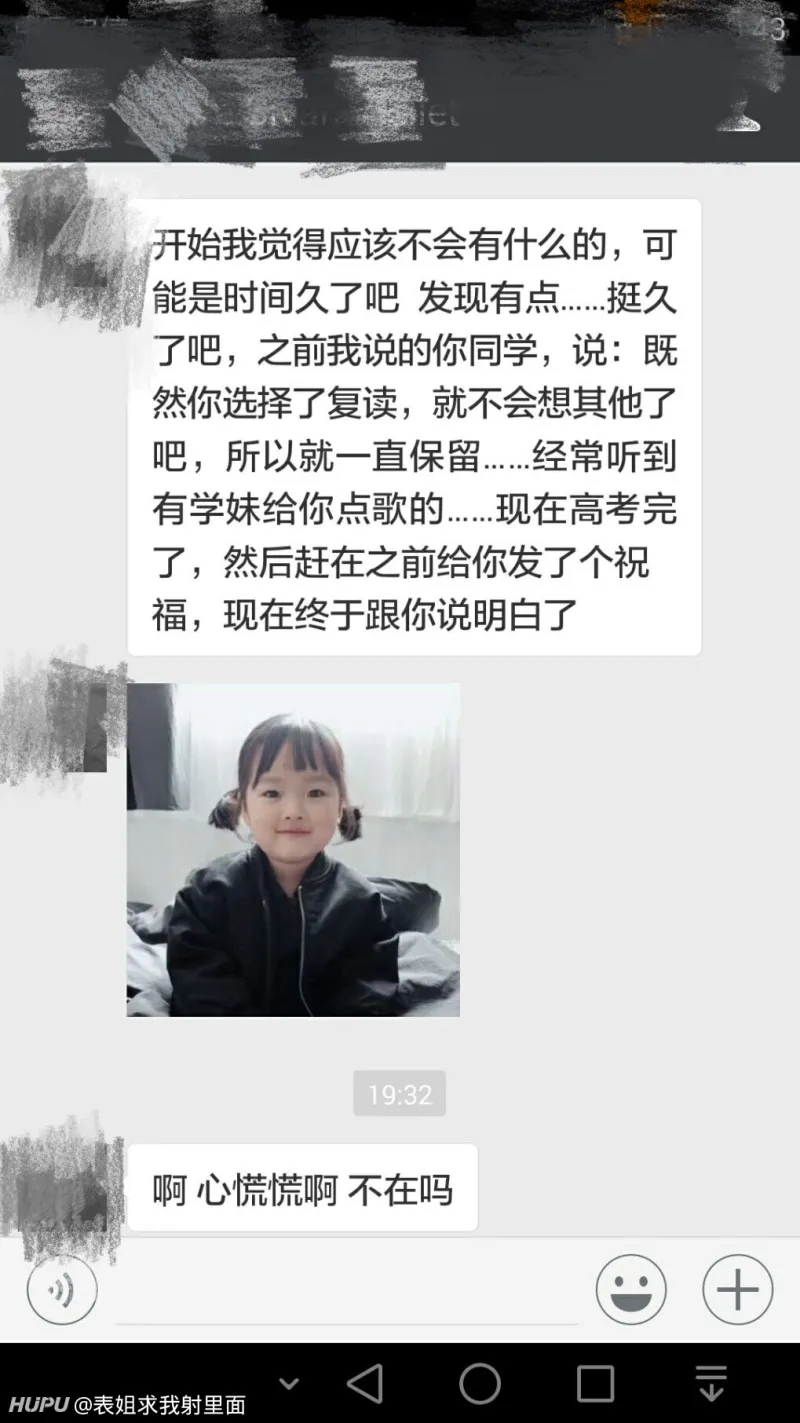The image size is (800, 1423).
Task: Open the little girl photo message
Action: tap(293, 850)
